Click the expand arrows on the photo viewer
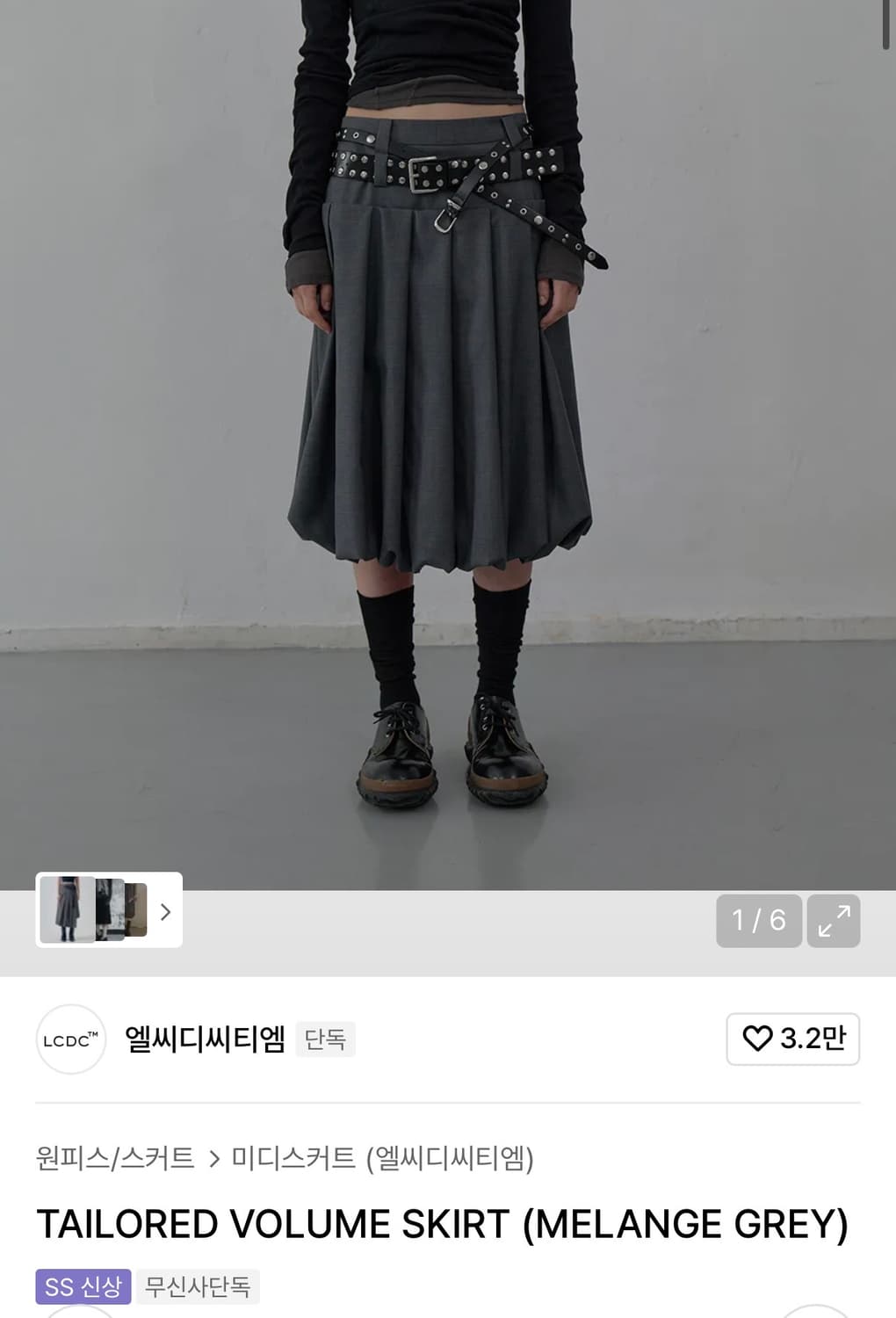The width and height of the screenshot is (896, 1318). tap(833, 922)
